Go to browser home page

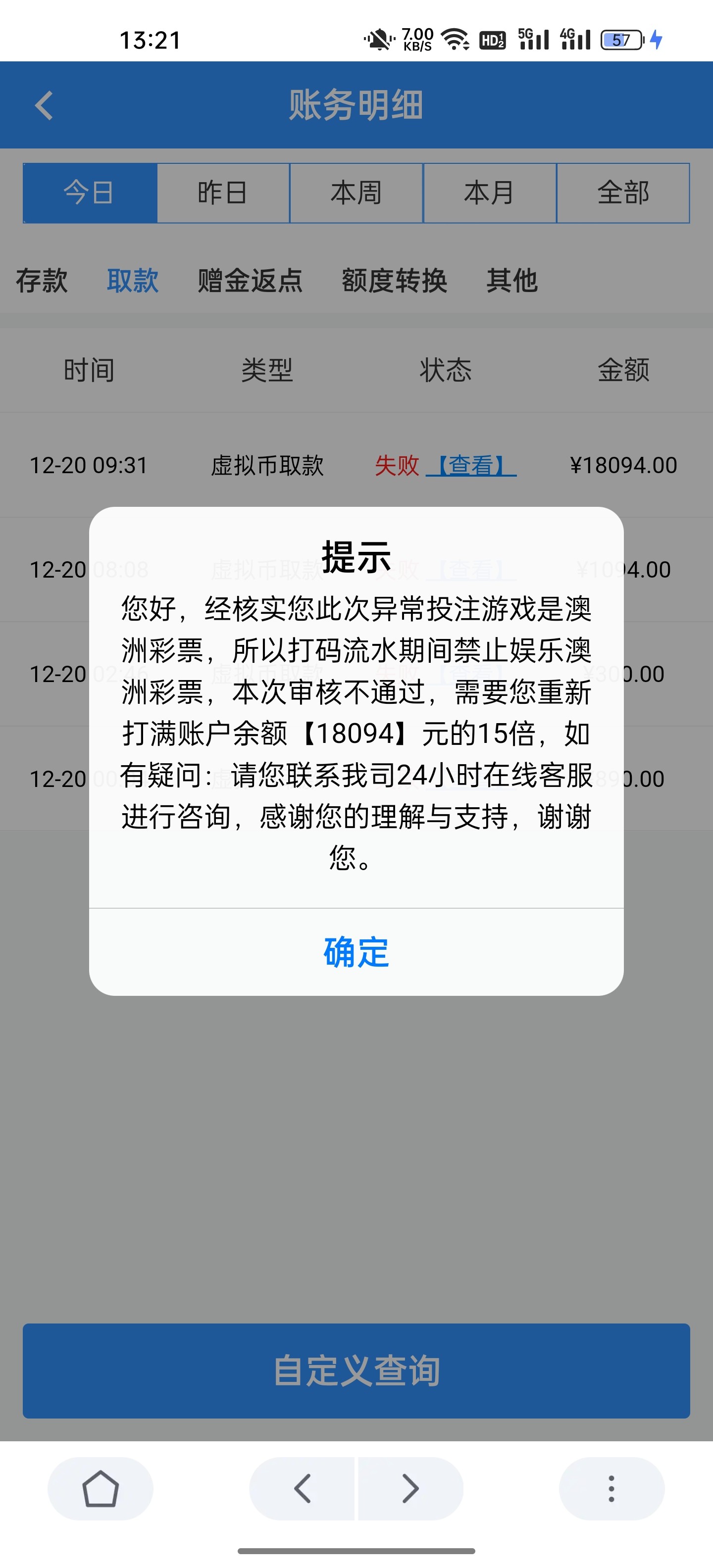tap(101, 1488)
